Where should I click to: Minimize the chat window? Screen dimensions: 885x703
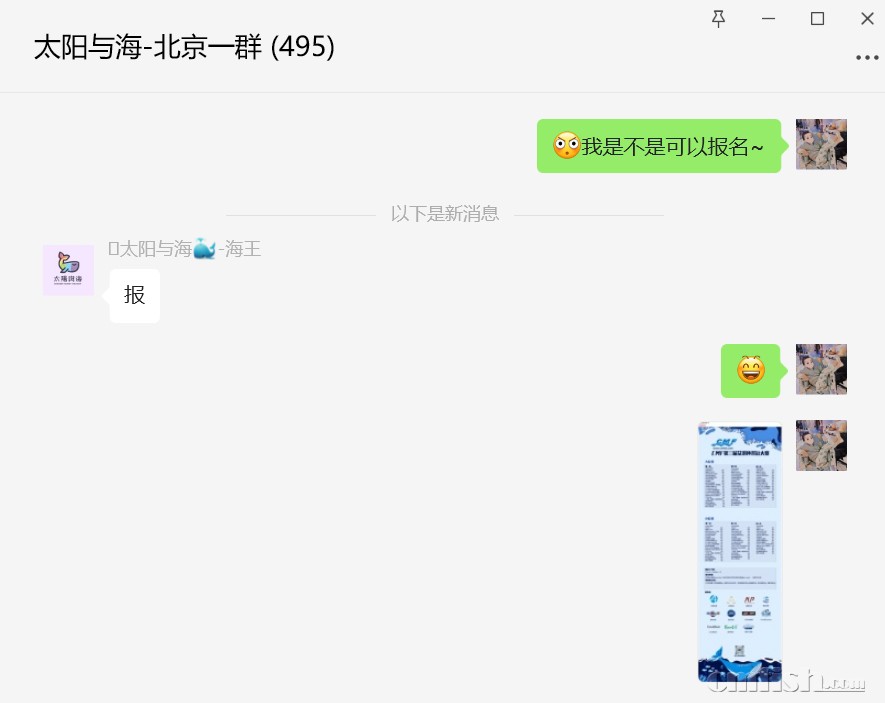tap(768, 19)
